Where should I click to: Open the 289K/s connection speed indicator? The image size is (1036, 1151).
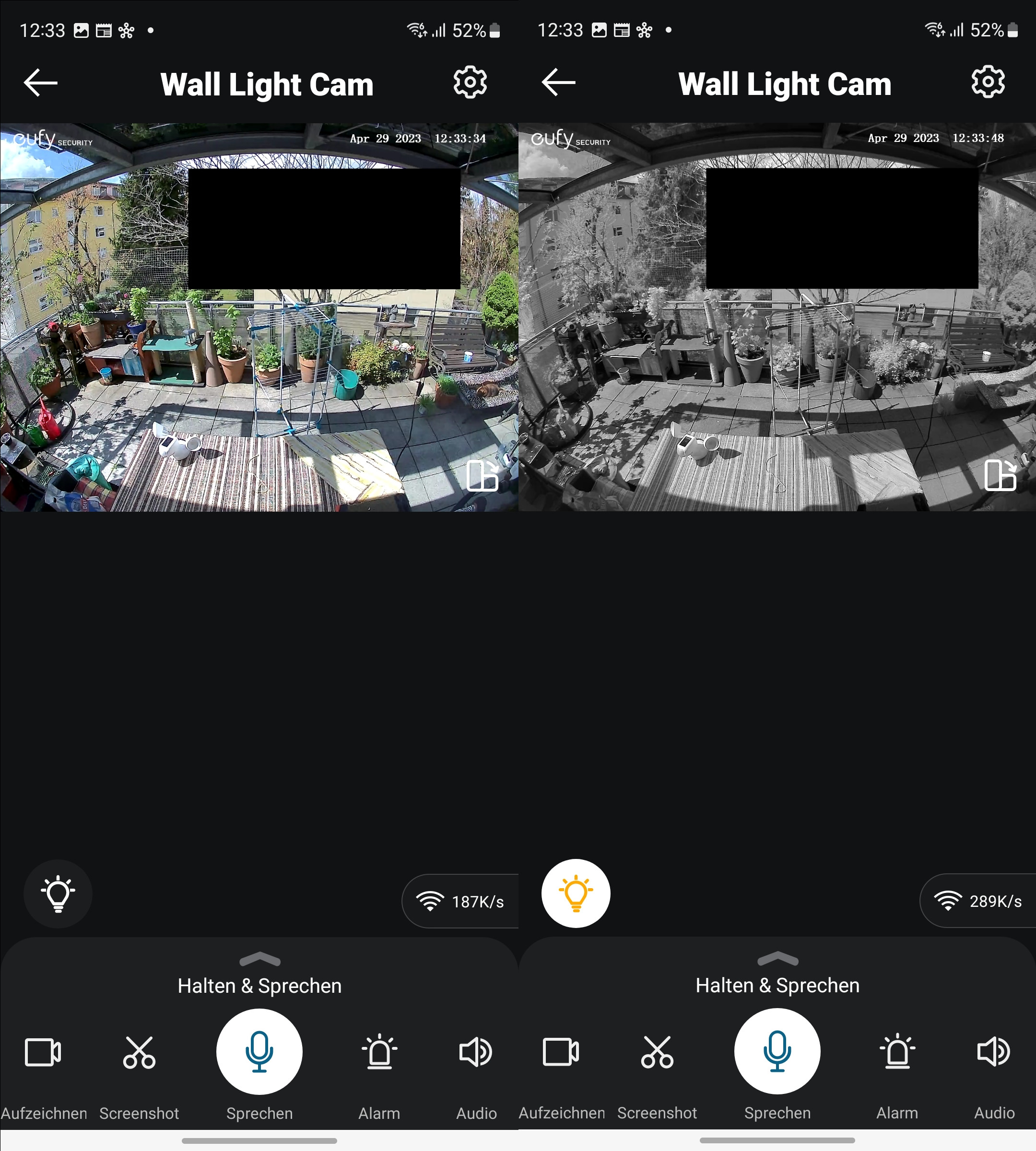pos(977,901)
